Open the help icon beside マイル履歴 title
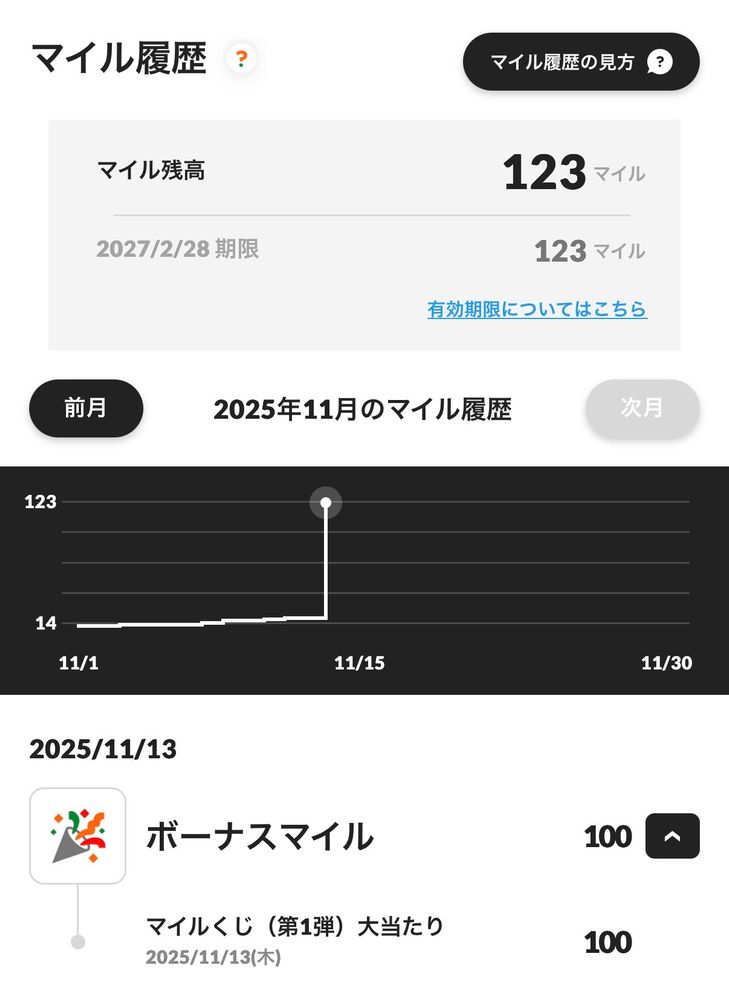 coord(240,59)
